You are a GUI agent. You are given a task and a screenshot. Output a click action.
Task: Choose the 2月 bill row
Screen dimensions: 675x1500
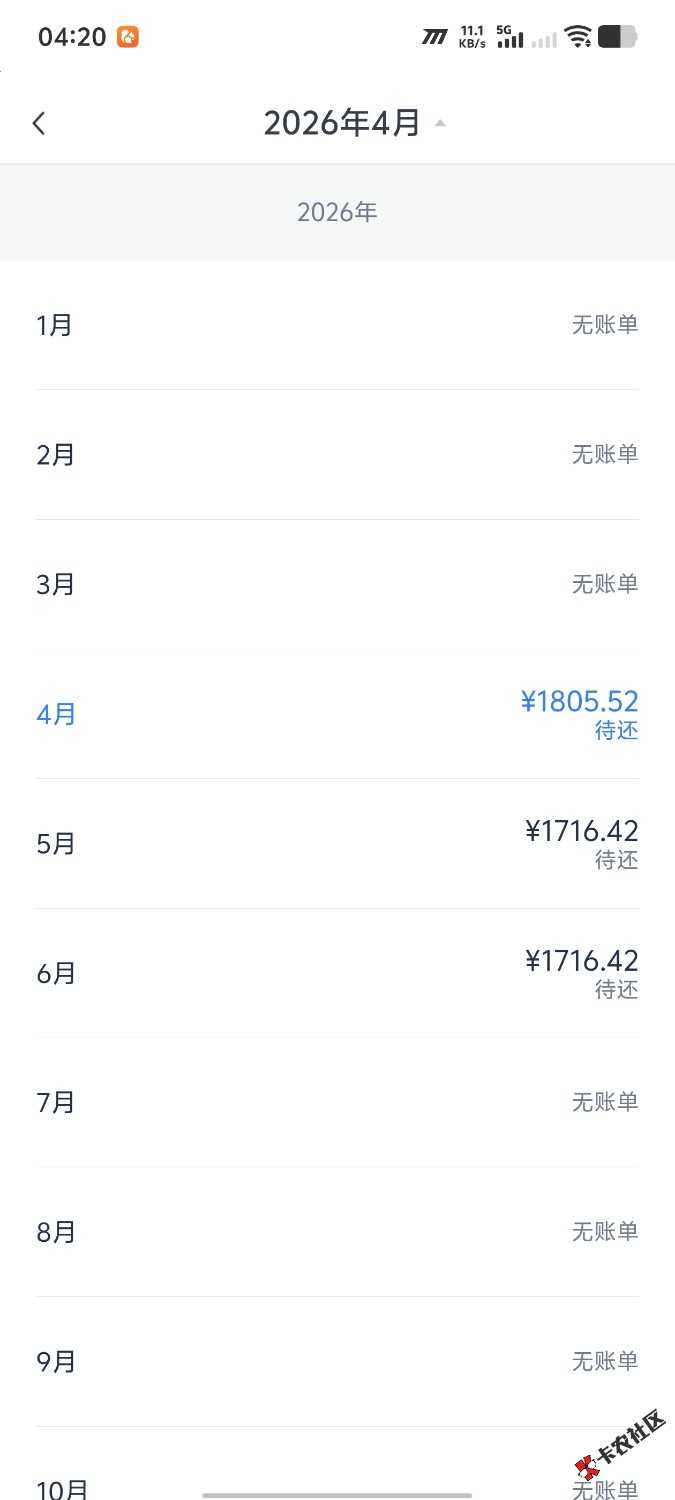(337, 455)
